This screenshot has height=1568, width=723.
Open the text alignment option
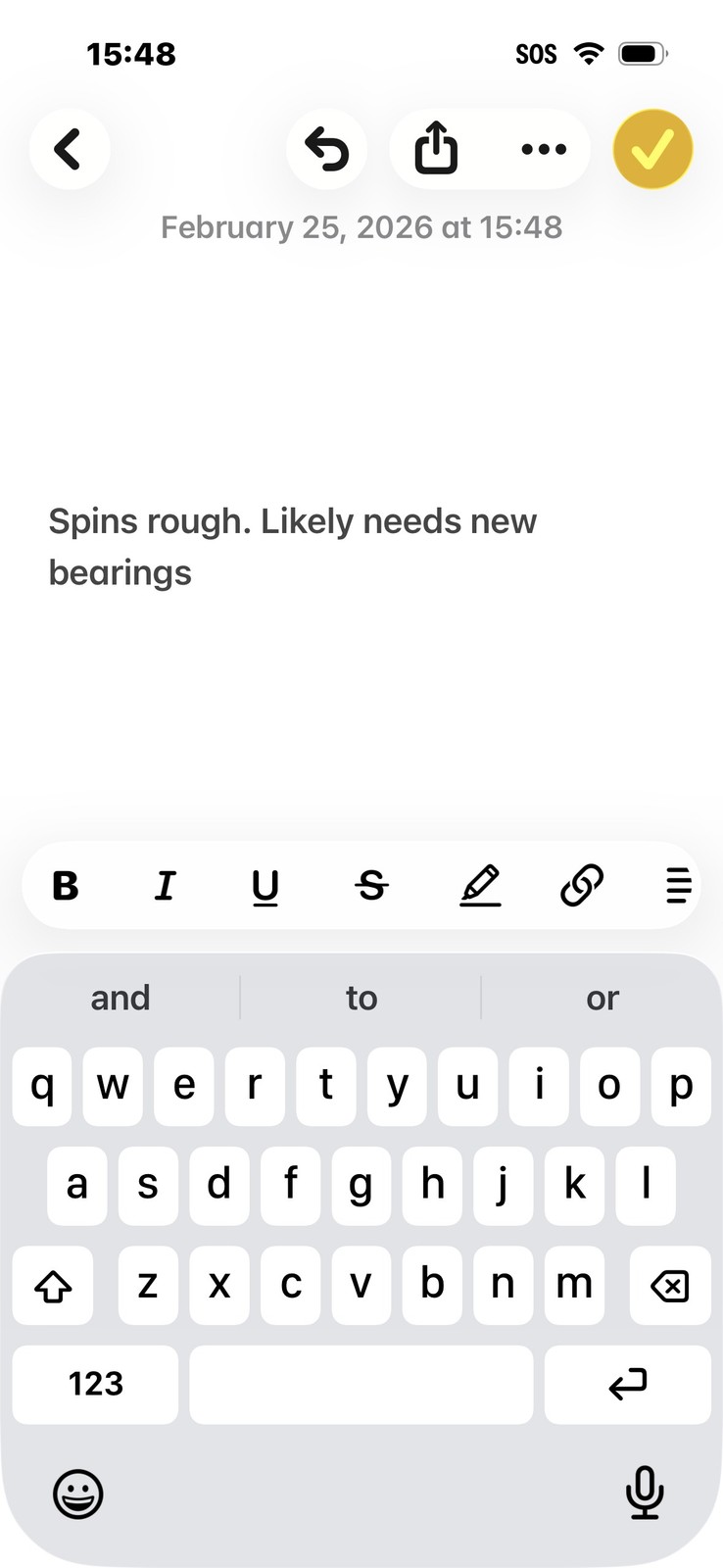(678, 886)
